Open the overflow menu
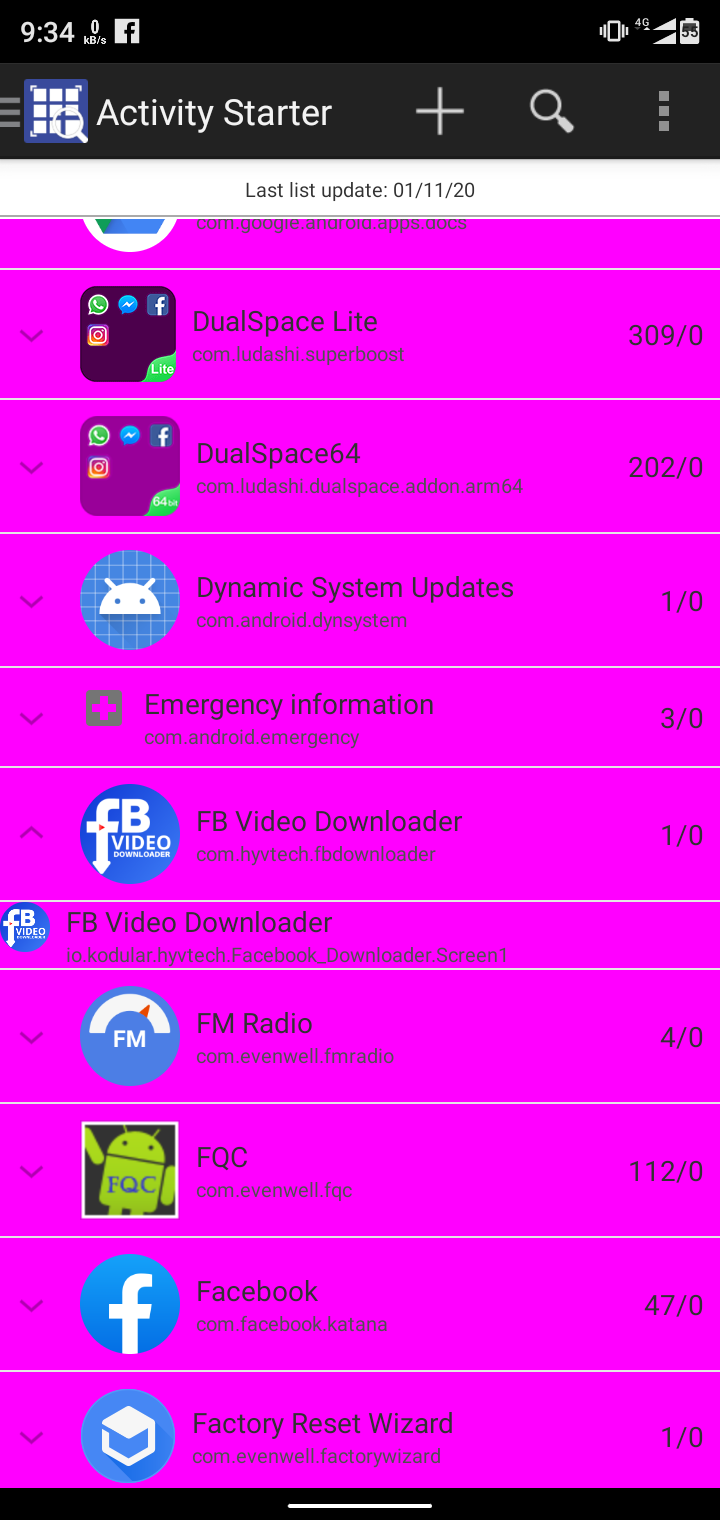This screenshot has width=720, height=1520. pos(664,111)
